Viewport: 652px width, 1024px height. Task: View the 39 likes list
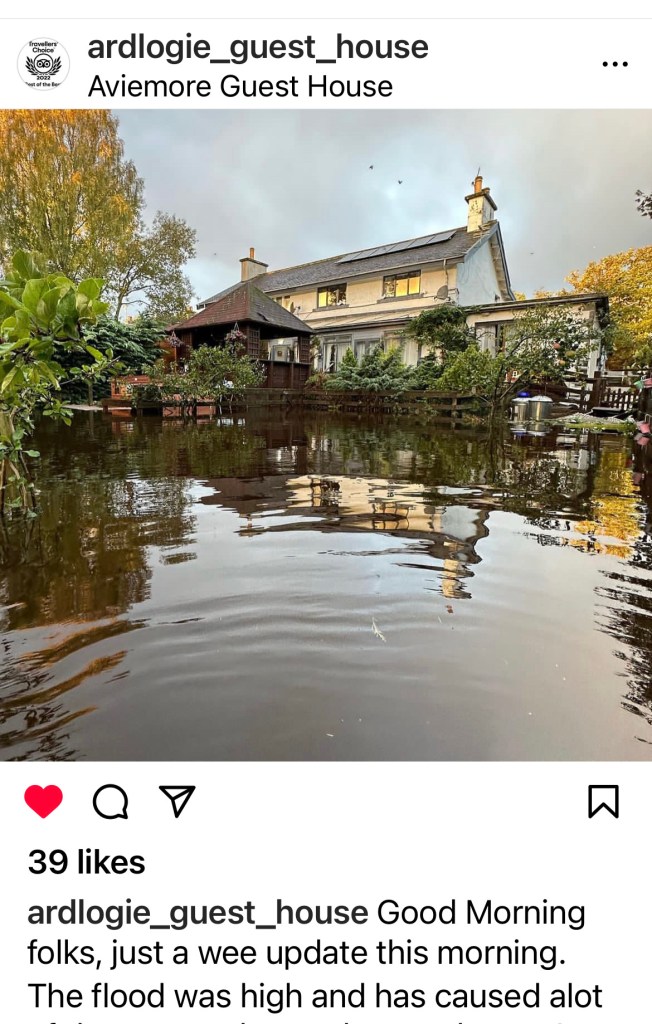pyautogui.click(x=86, y=862)
